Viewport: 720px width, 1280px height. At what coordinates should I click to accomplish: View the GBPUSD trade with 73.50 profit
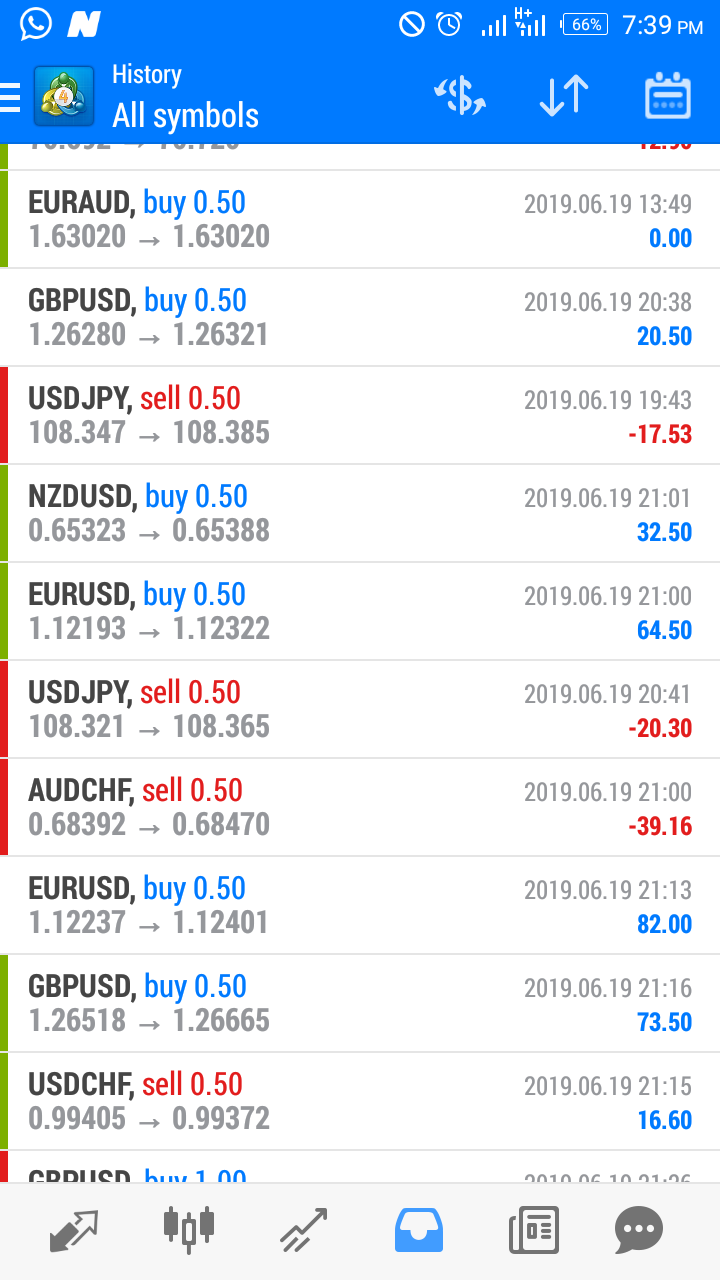tap(360, 1004)
